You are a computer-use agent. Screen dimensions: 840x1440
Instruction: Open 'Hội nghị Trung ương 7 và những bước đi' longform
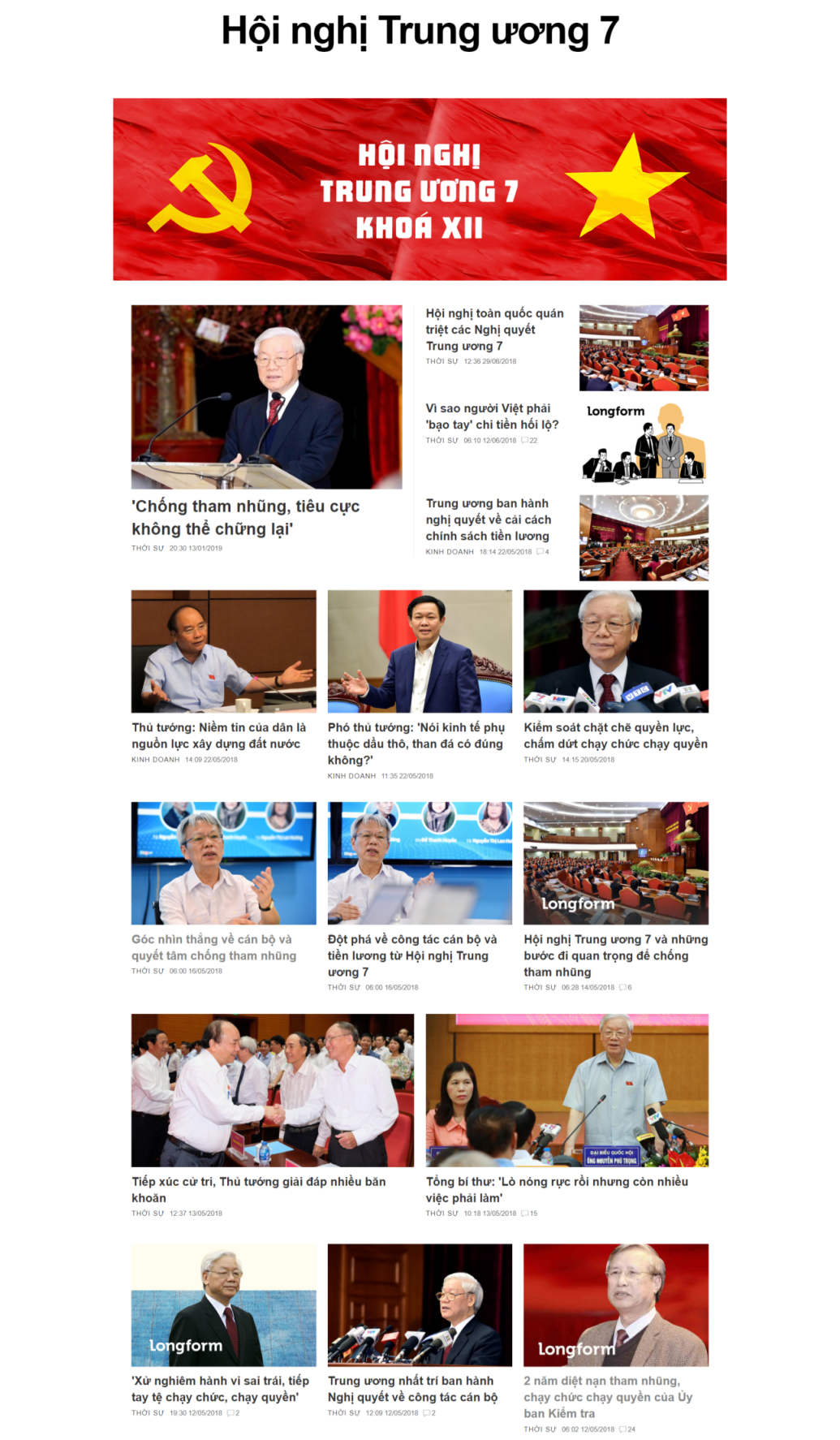pyautogui.click(x=615, y=955)
